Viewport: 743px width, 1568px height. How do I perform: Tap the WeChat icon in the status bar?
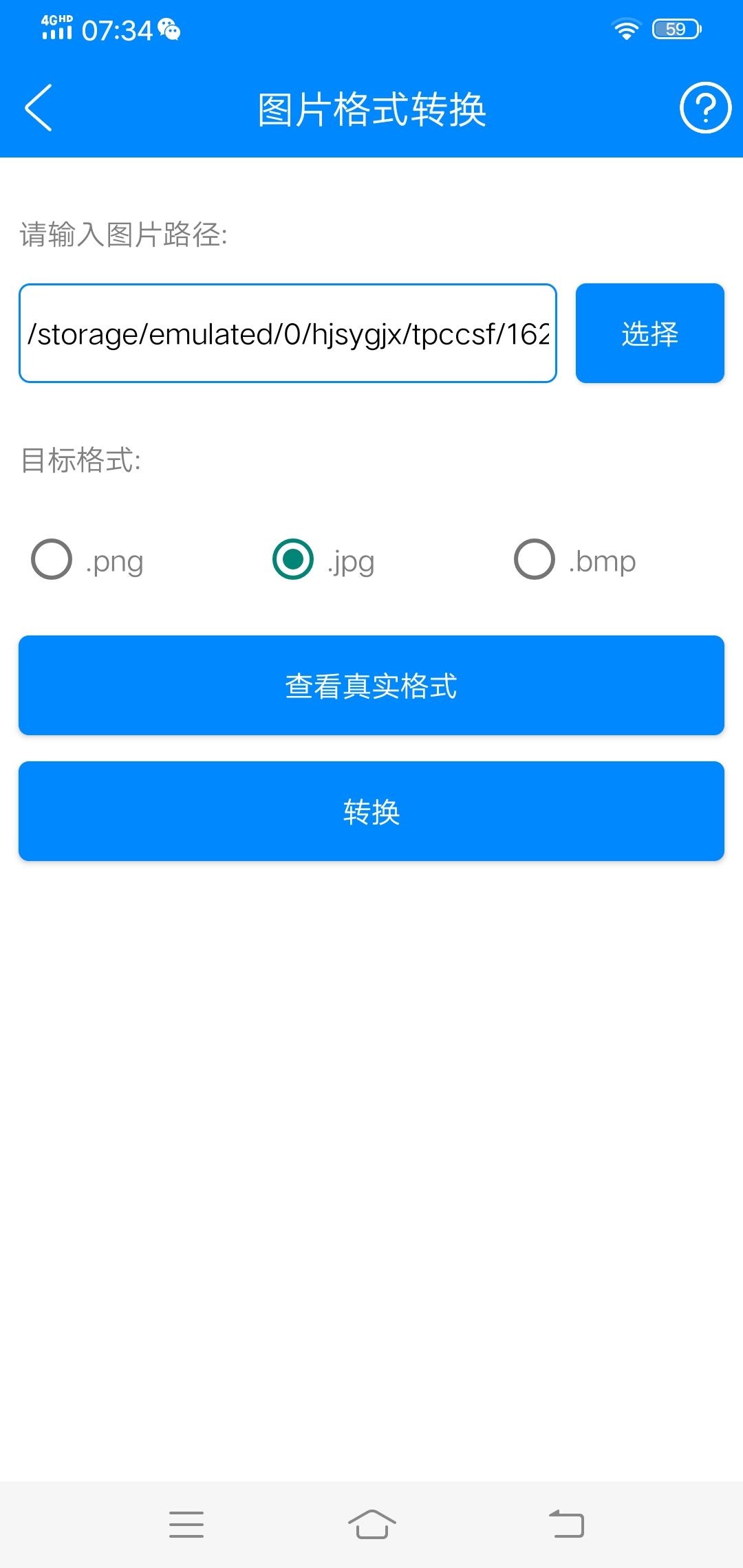(168, 30)
